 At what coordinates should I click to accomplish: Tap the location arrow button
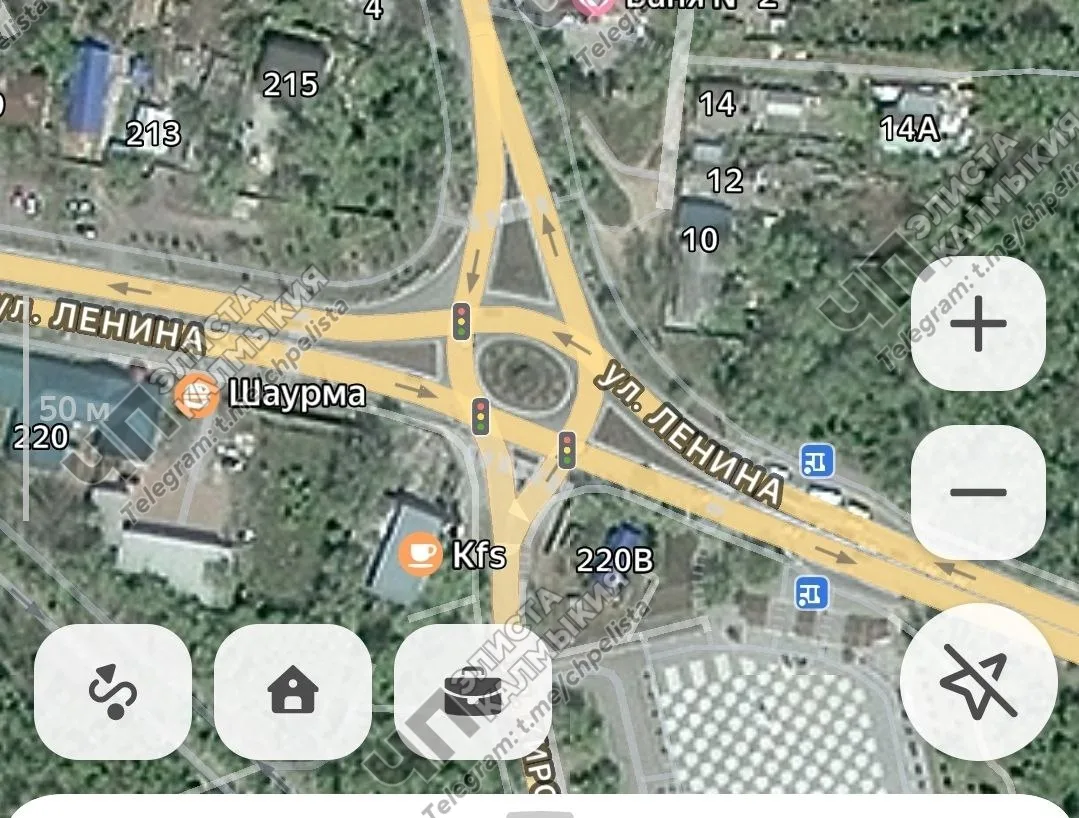pyautogui.click(x=978, y=682)
